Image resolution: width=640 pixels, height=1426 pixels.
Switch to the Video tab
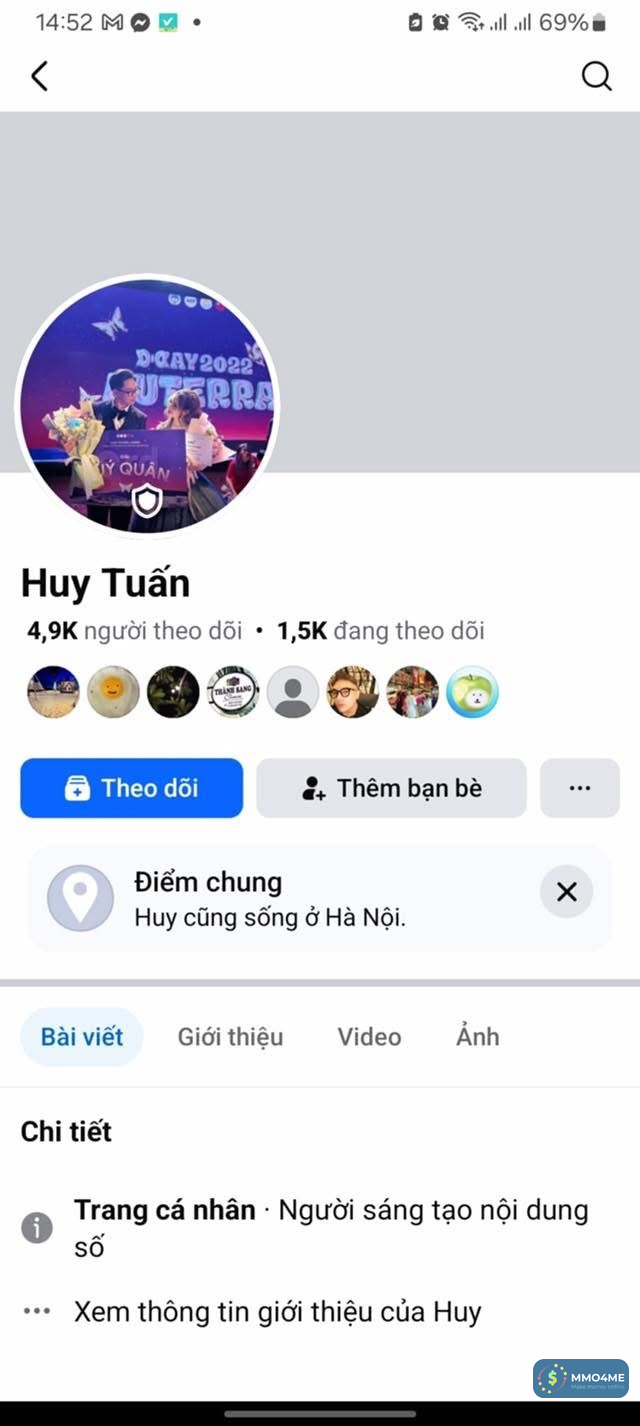click(369, 1037)
